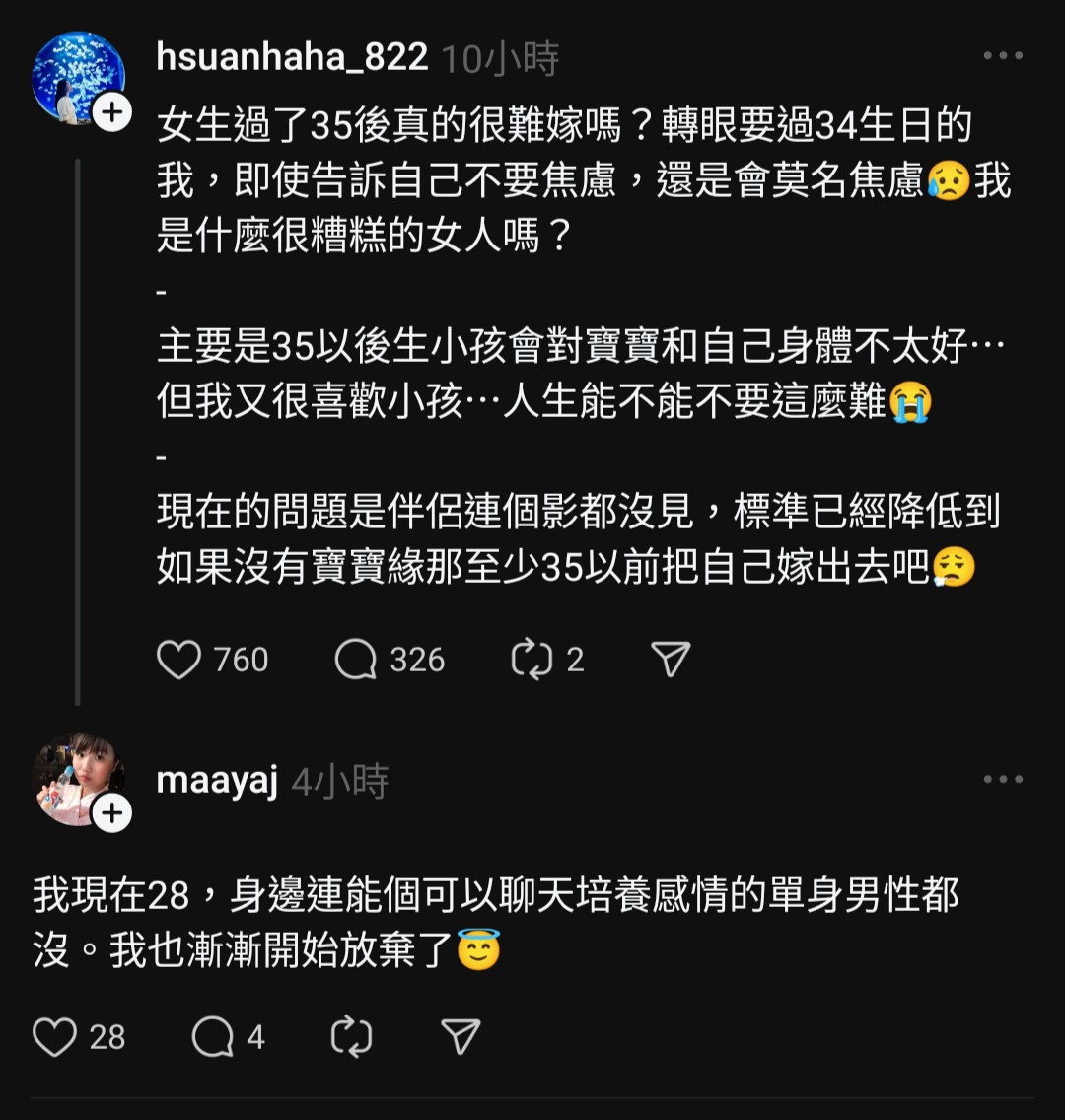Open hsuanhaha_822 profile from username
1065x1120 pixels.
[x=292, y=57]
